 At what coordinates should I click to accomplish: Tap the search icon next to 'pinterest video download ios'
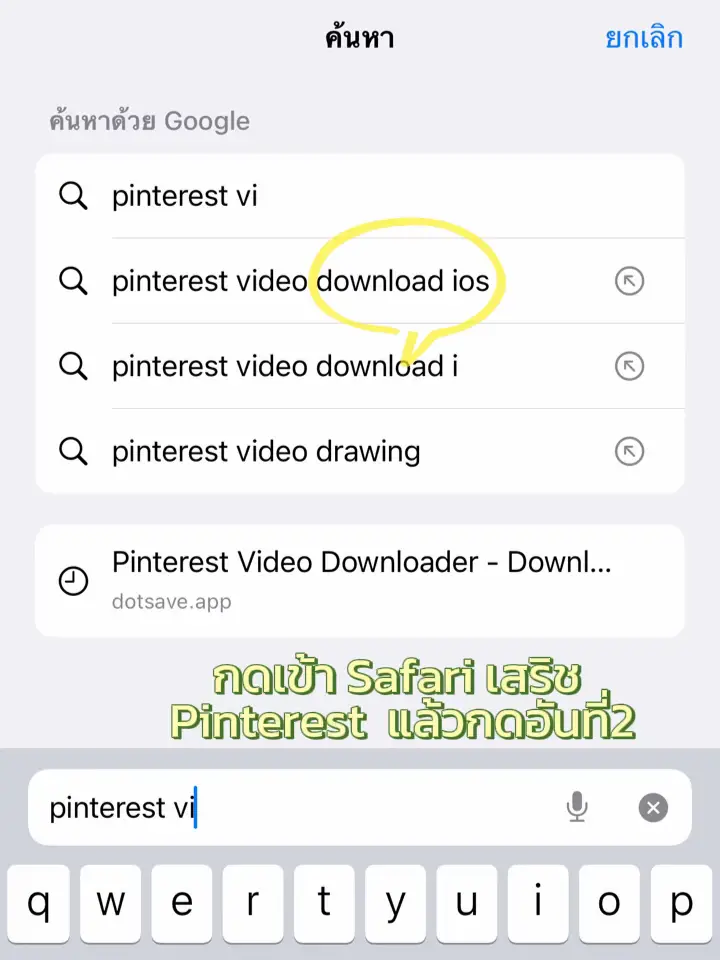pyautogui.click(x=72, y=281)
